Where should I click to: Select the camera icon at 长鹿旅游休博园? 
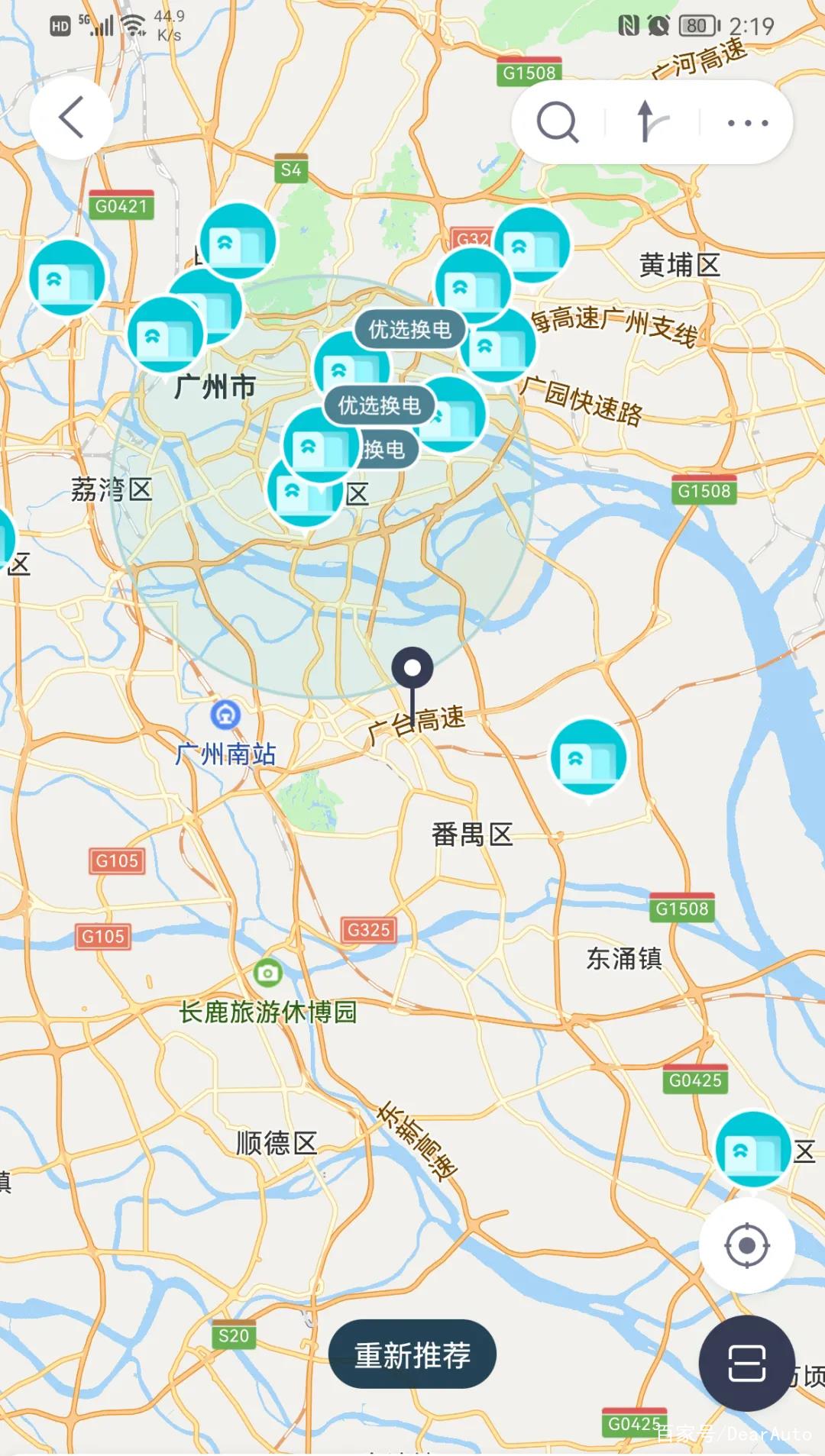click(267, 973)
